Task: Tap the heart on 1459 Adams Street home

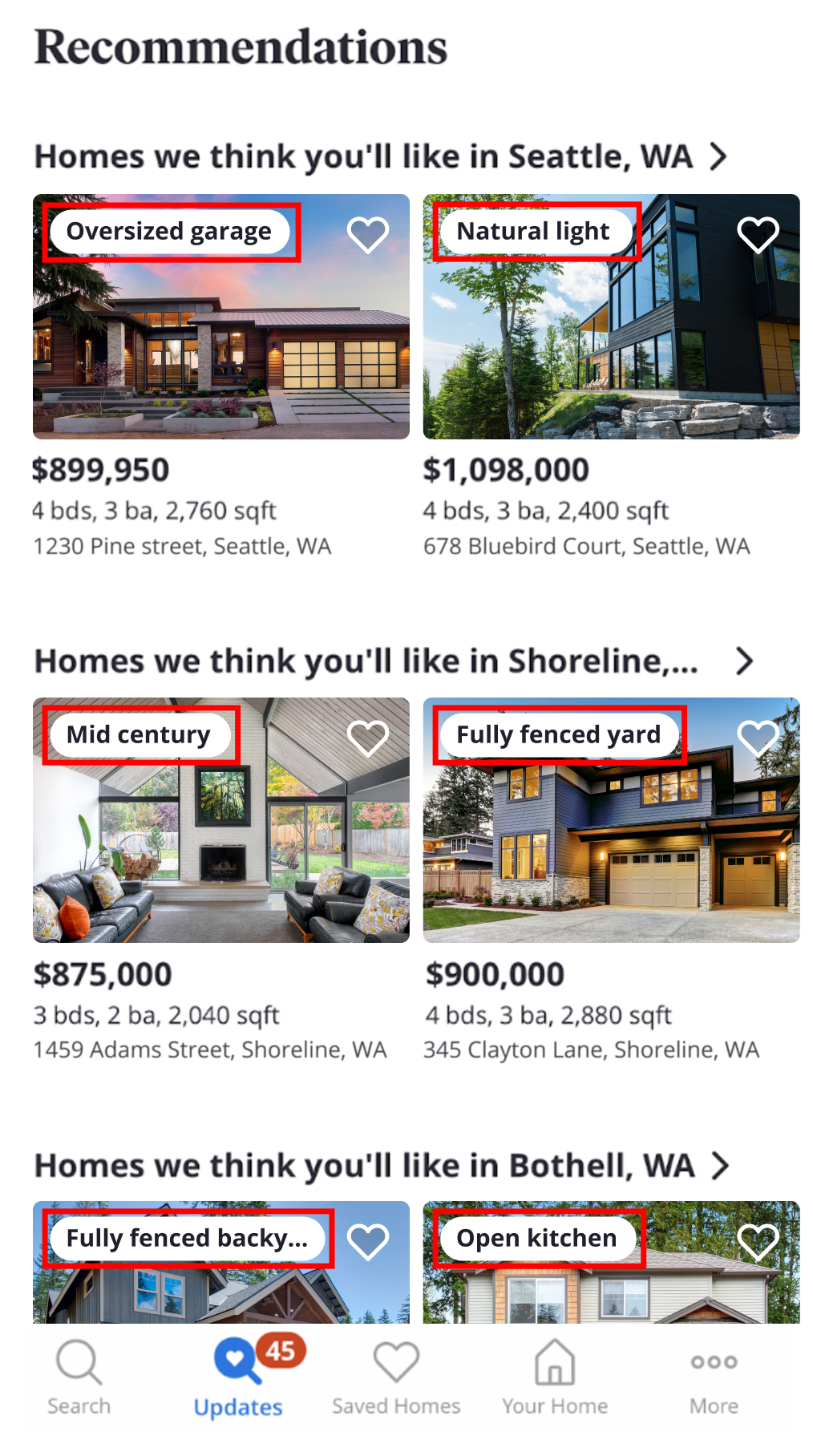Action: (x=367, y=738)
